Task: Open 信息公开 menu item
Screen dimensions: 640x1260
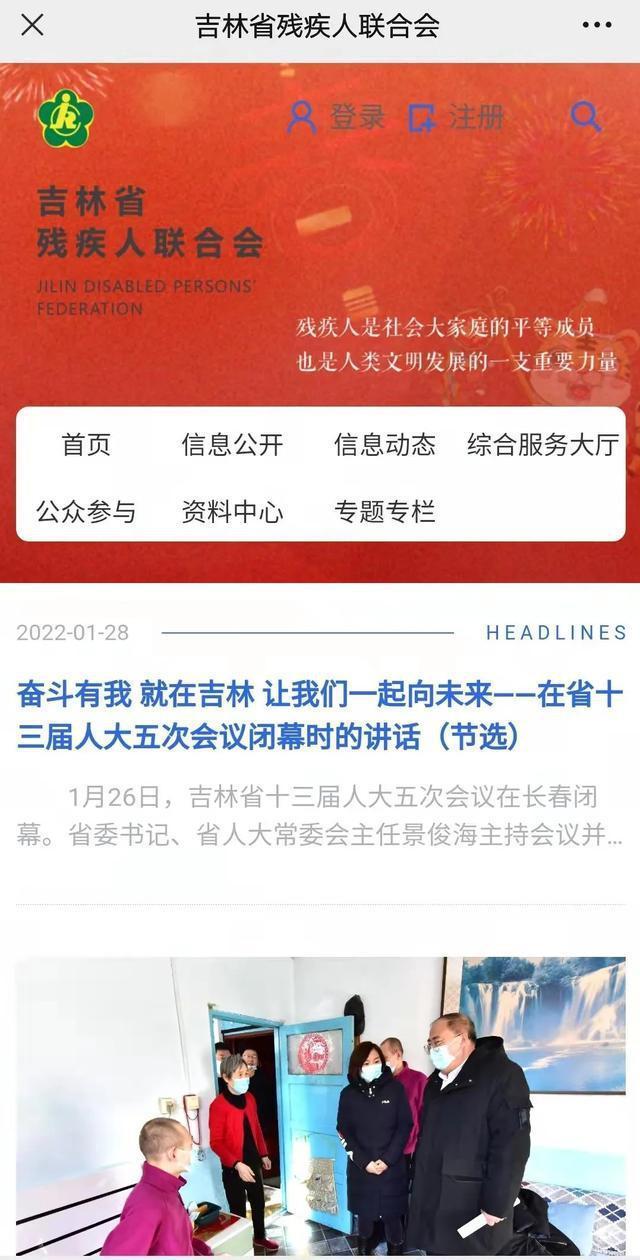Action: point(232,445)
